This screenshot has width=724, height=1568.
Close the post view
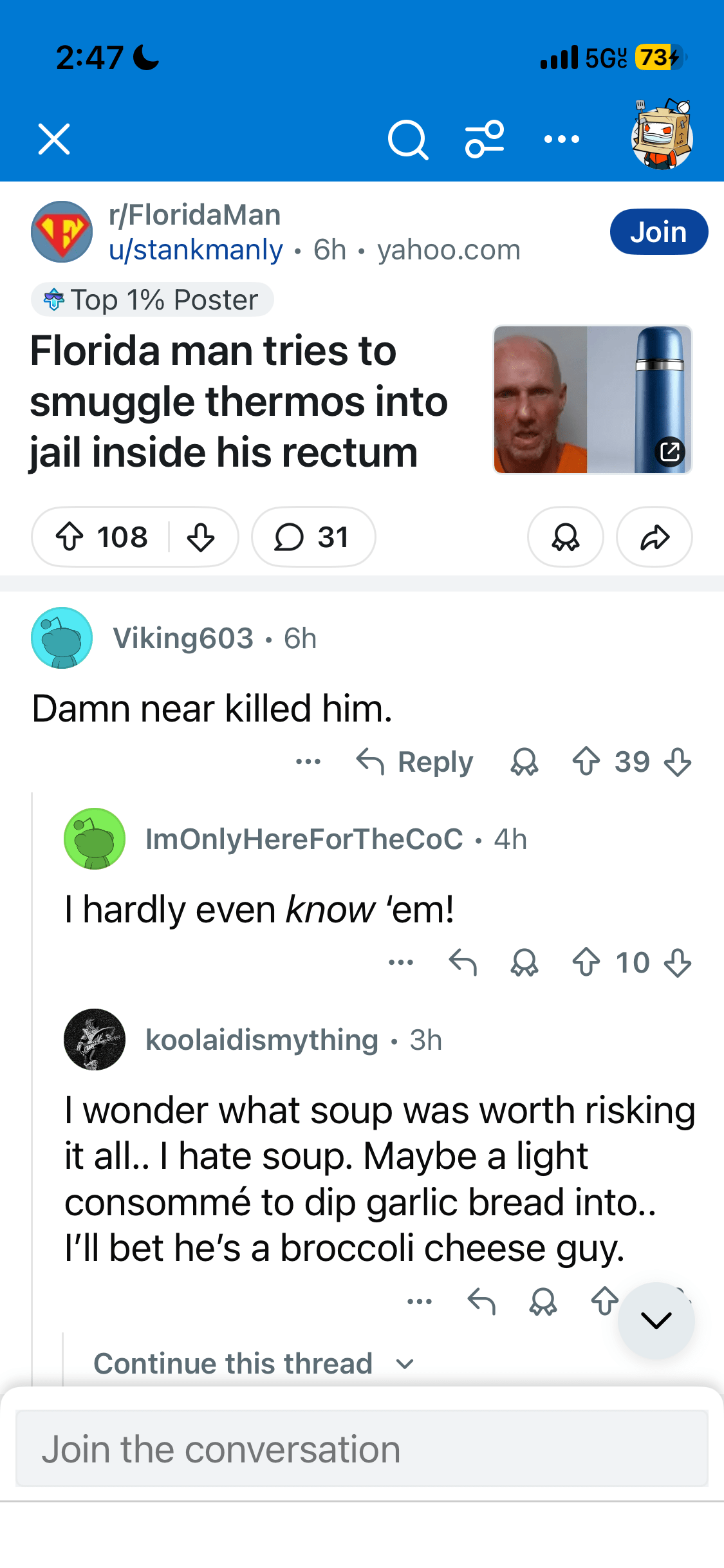pyautogui.click(x=54, y=139)
